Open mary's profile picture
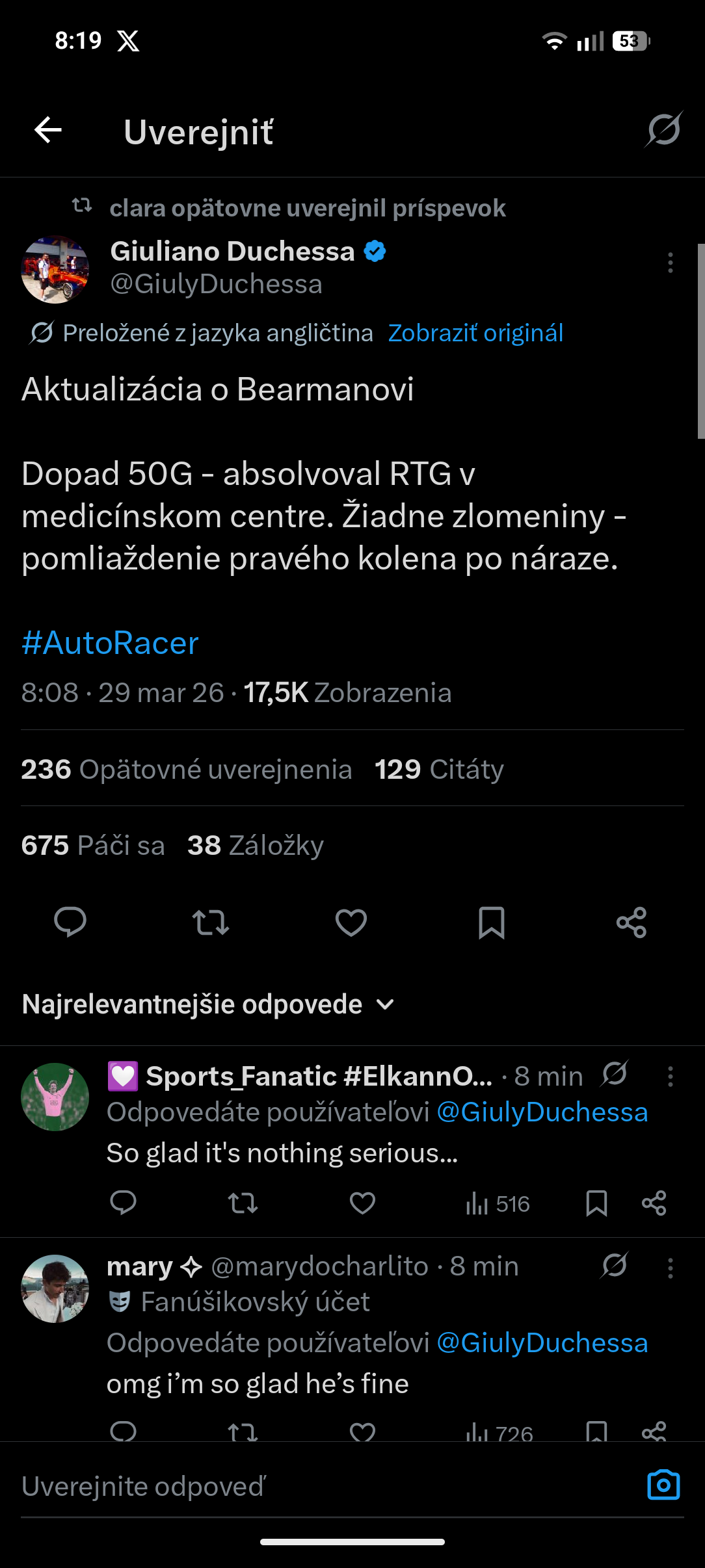This screenshot has height=1568, width=705. point(55,1288)
